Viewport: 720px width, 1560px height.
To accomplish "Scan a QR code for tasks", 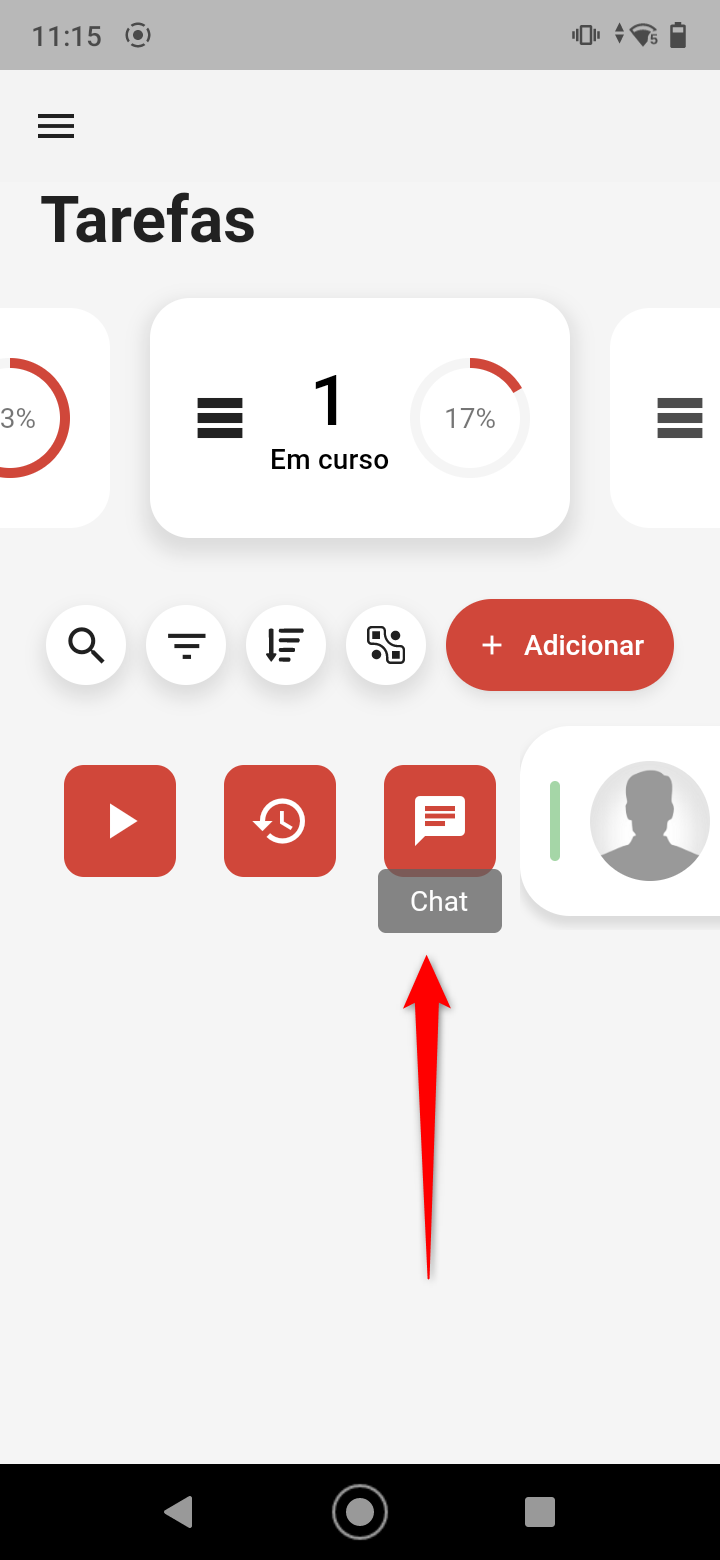I will coord(386,645).
